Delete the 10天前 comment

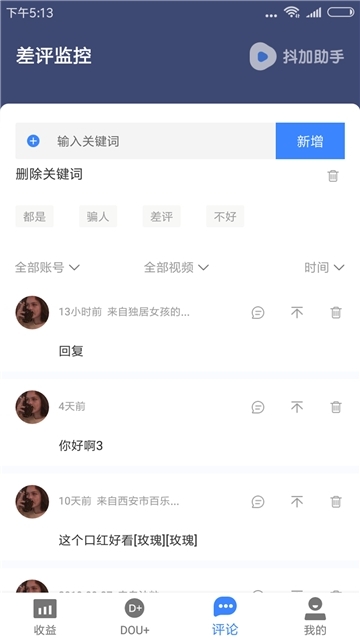(336, 502)
